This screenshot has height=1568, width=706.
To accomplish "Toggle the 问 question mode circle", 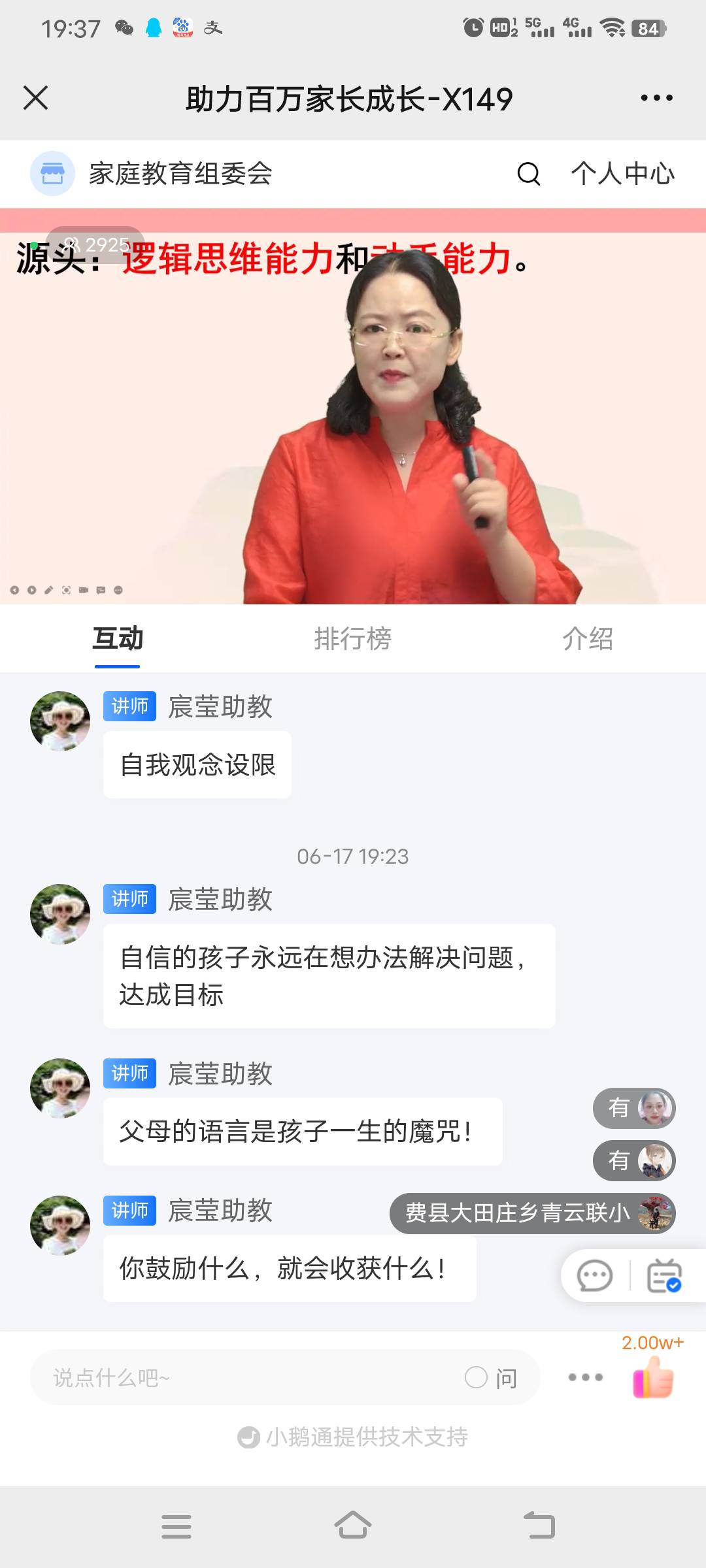I will (x=475, y=1377).
